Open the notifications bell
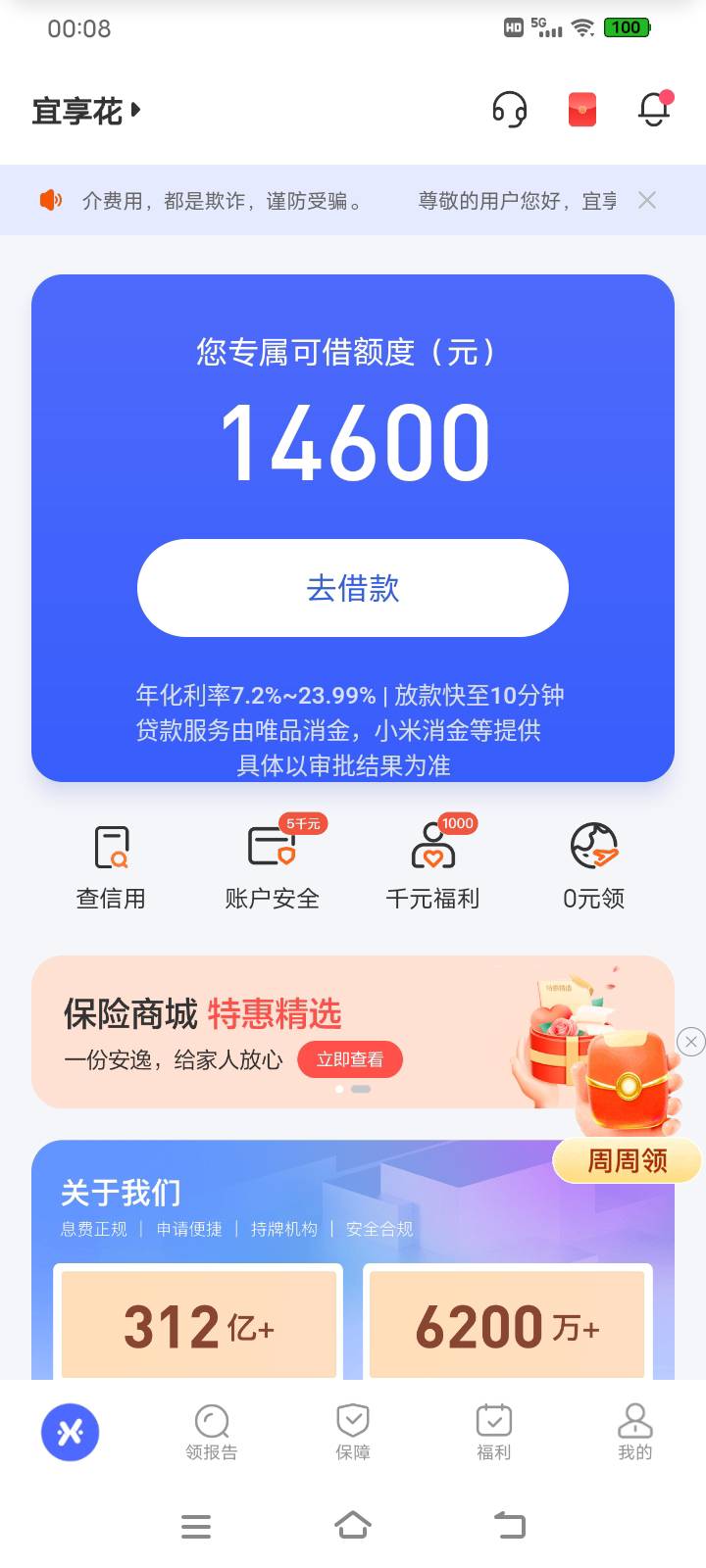The width and height of the screenshot is (706, 1568). [655, 109]
